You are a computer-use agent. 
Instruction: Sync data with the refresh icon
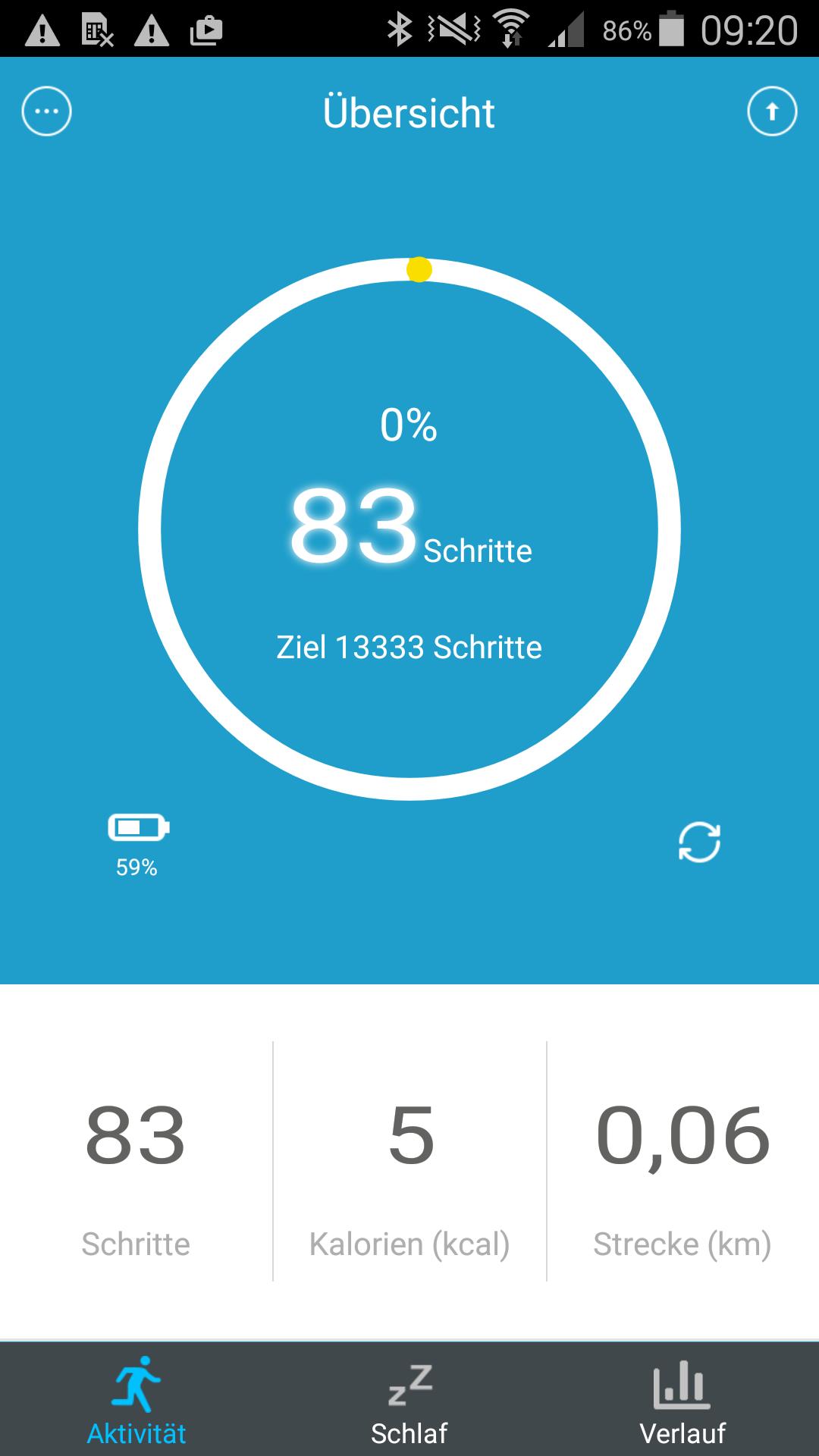click(698, 843)
